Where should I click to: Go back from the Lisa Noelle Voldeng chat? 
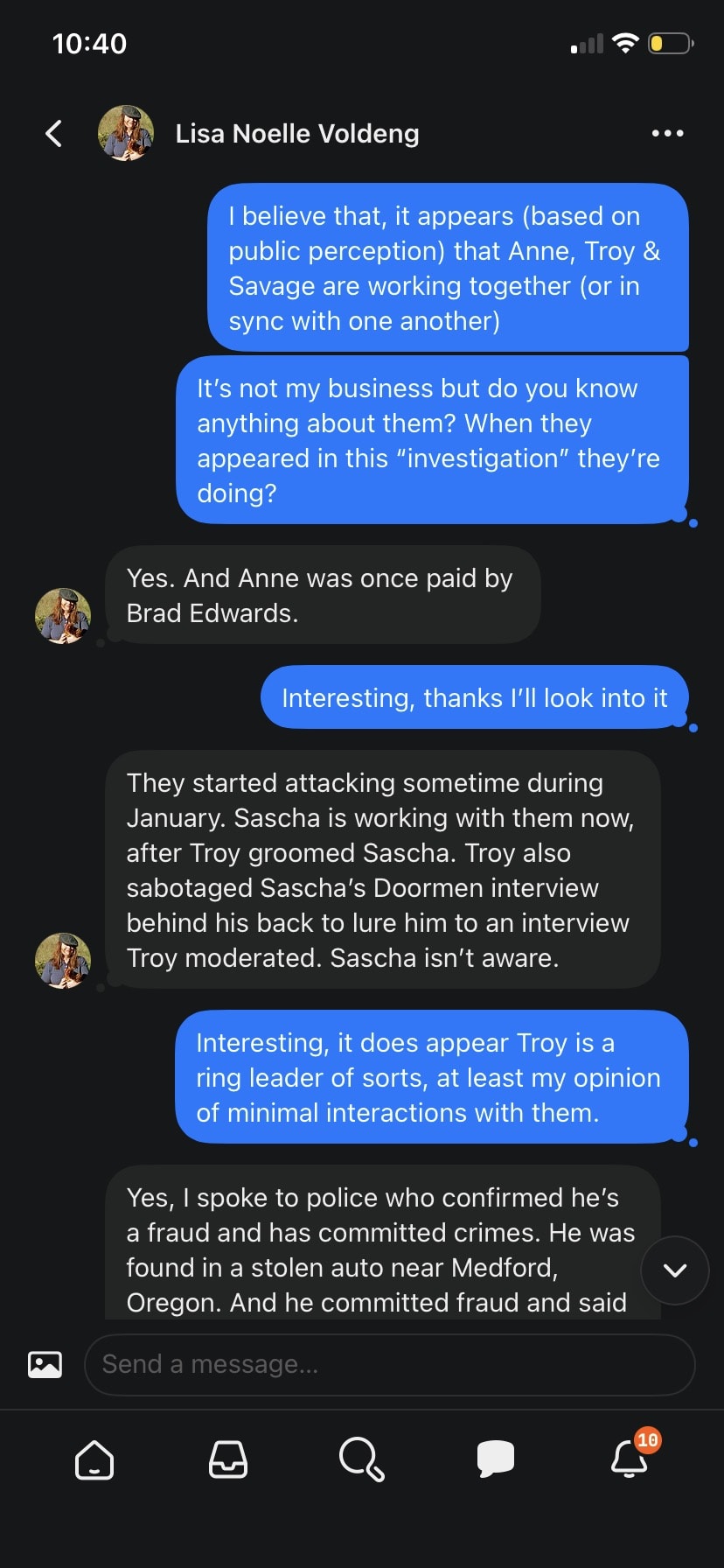[x=54, y=134]
